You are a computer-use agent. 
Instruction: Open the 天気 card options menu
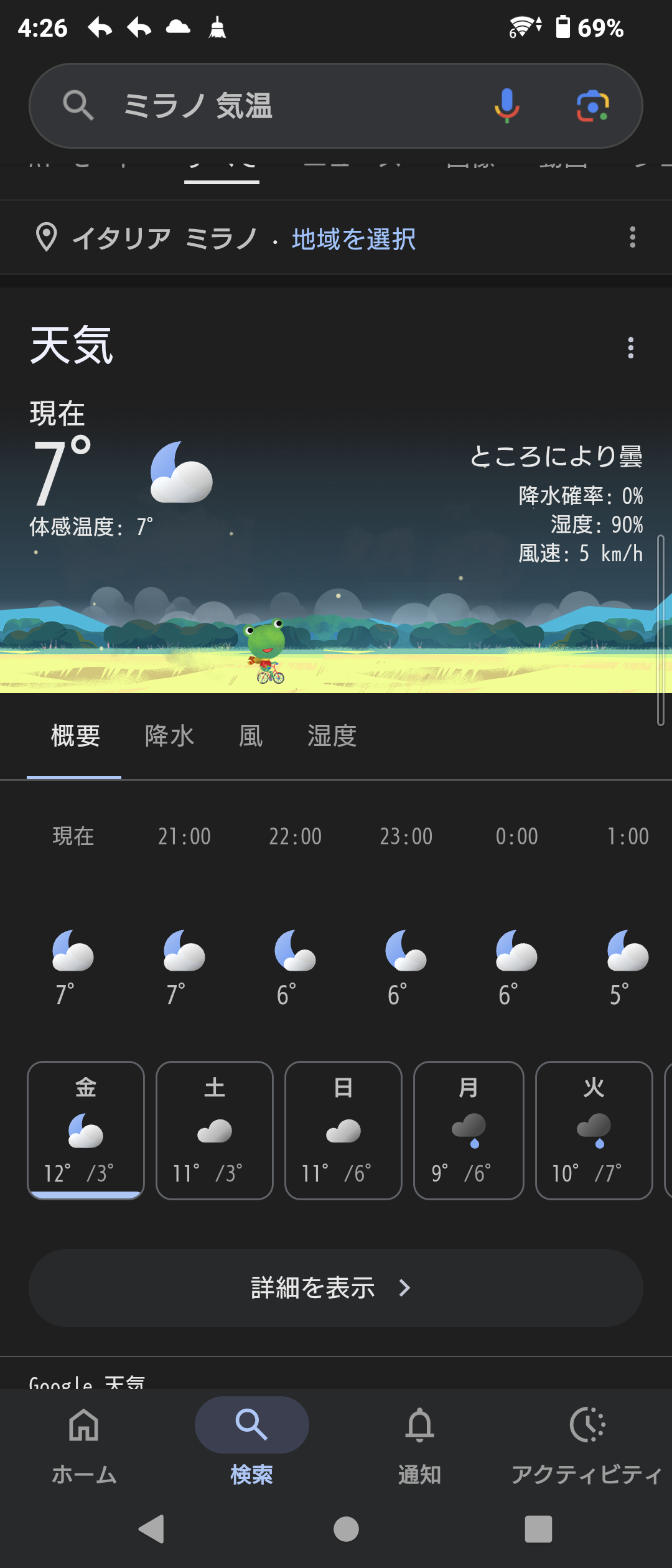pyautogui.click(x=630, y=348)
